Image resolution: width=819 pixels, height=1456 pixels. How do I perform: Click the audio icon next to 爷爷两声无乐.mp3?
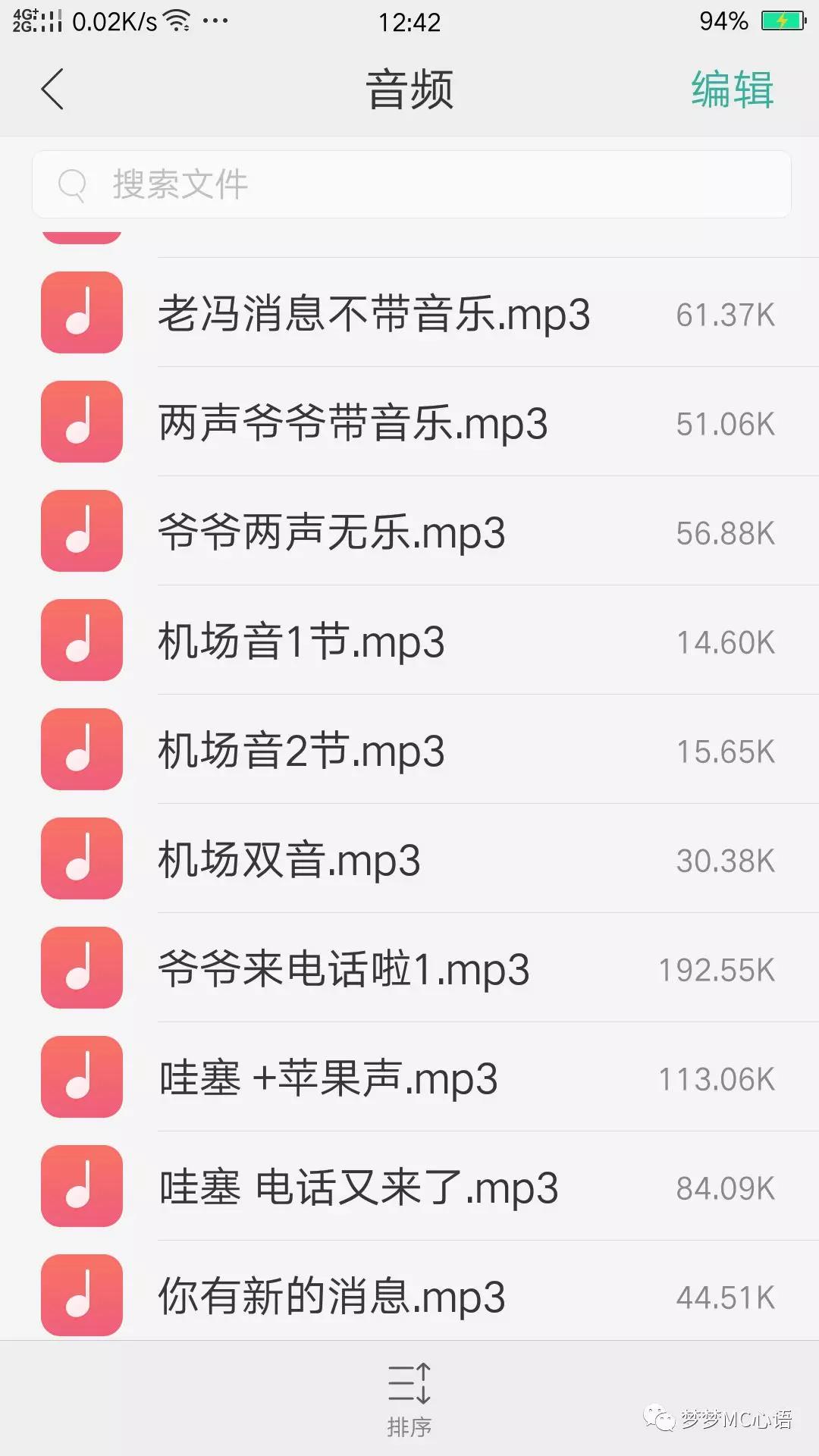click(81, 531)
